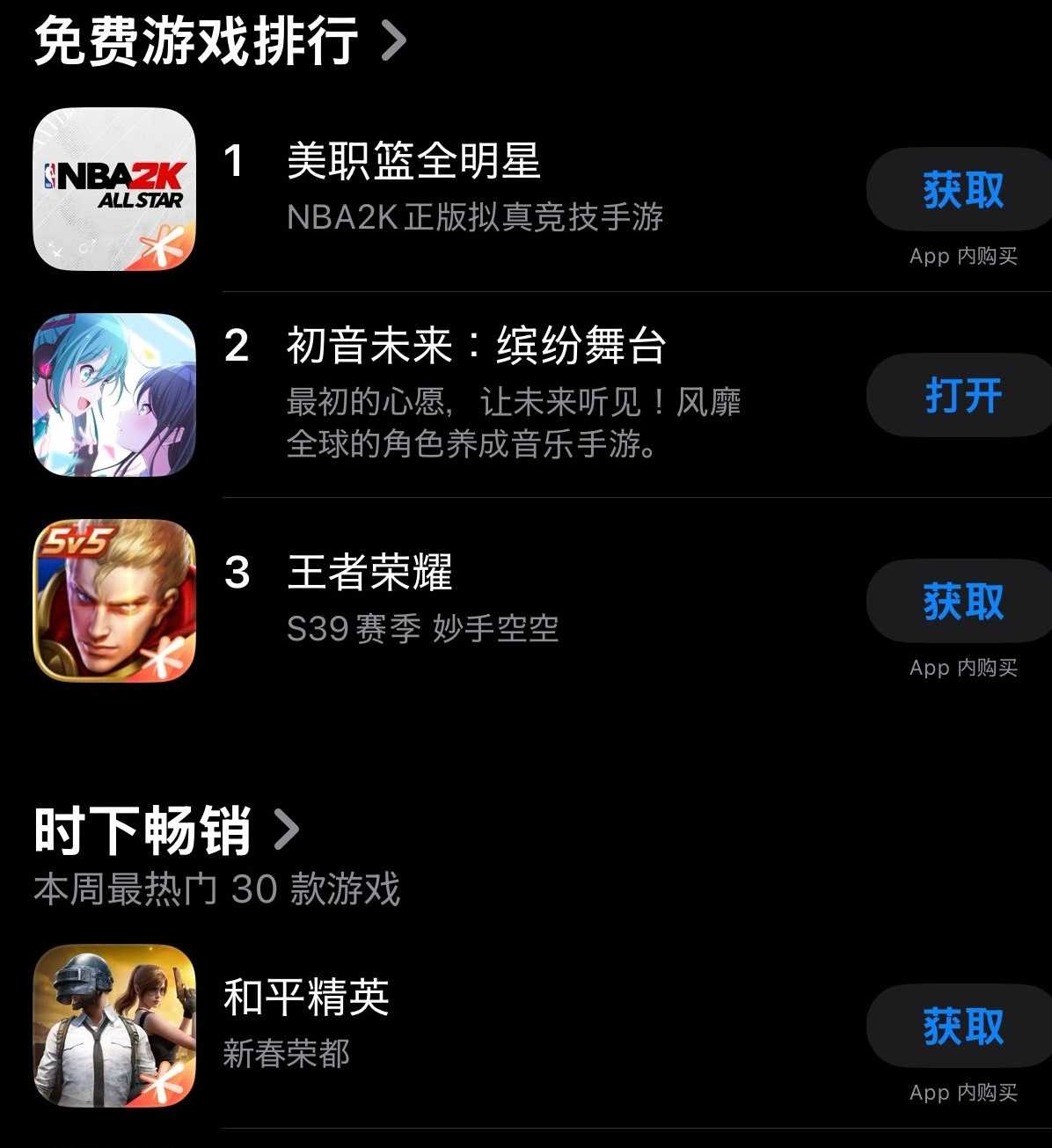Get the 美职篮全明星 game
The height and width of the screenshot is (1148, 1052).
tap(962, 190)
